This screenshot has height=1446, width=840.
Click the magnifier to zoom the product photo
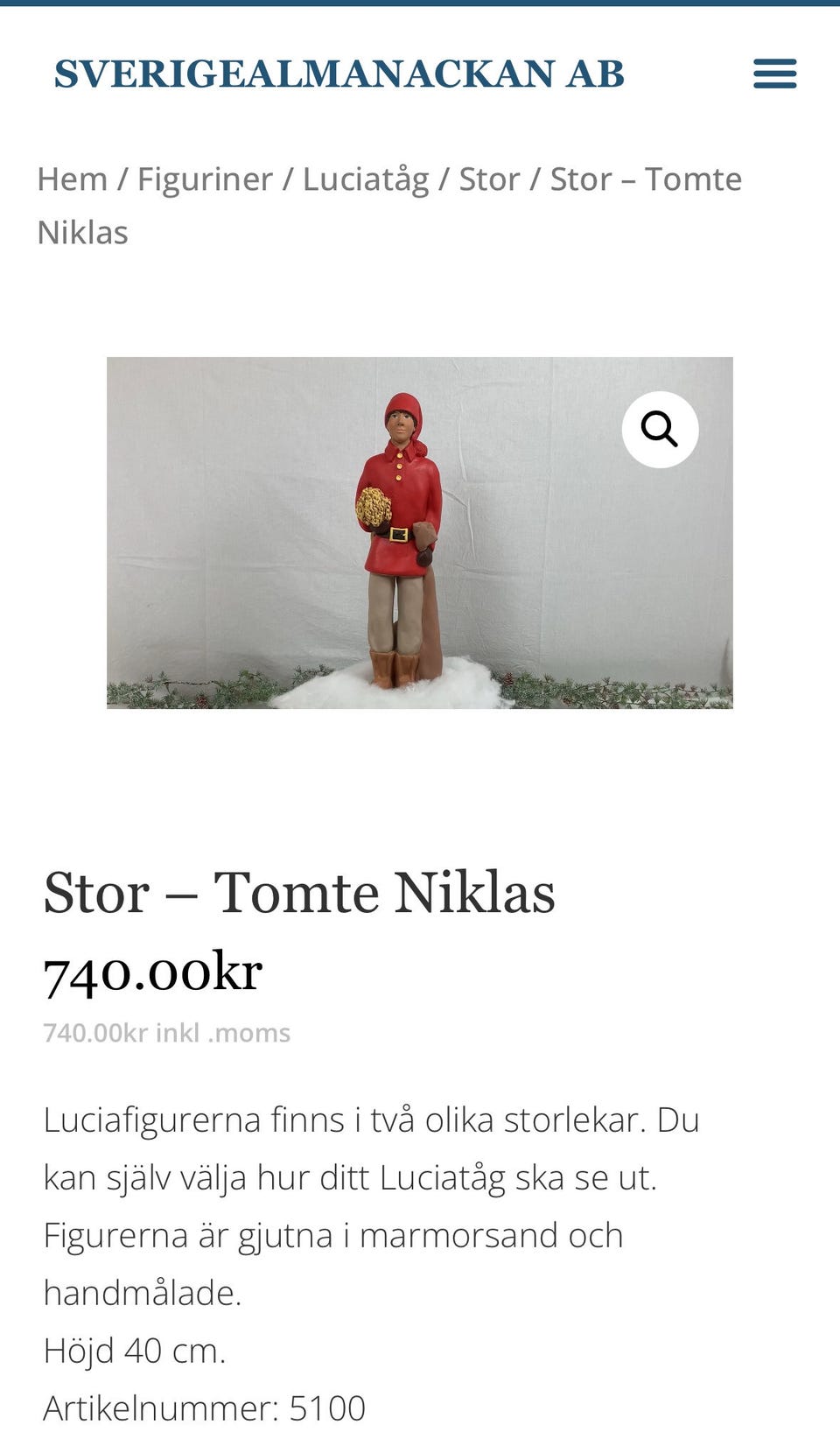661,429
